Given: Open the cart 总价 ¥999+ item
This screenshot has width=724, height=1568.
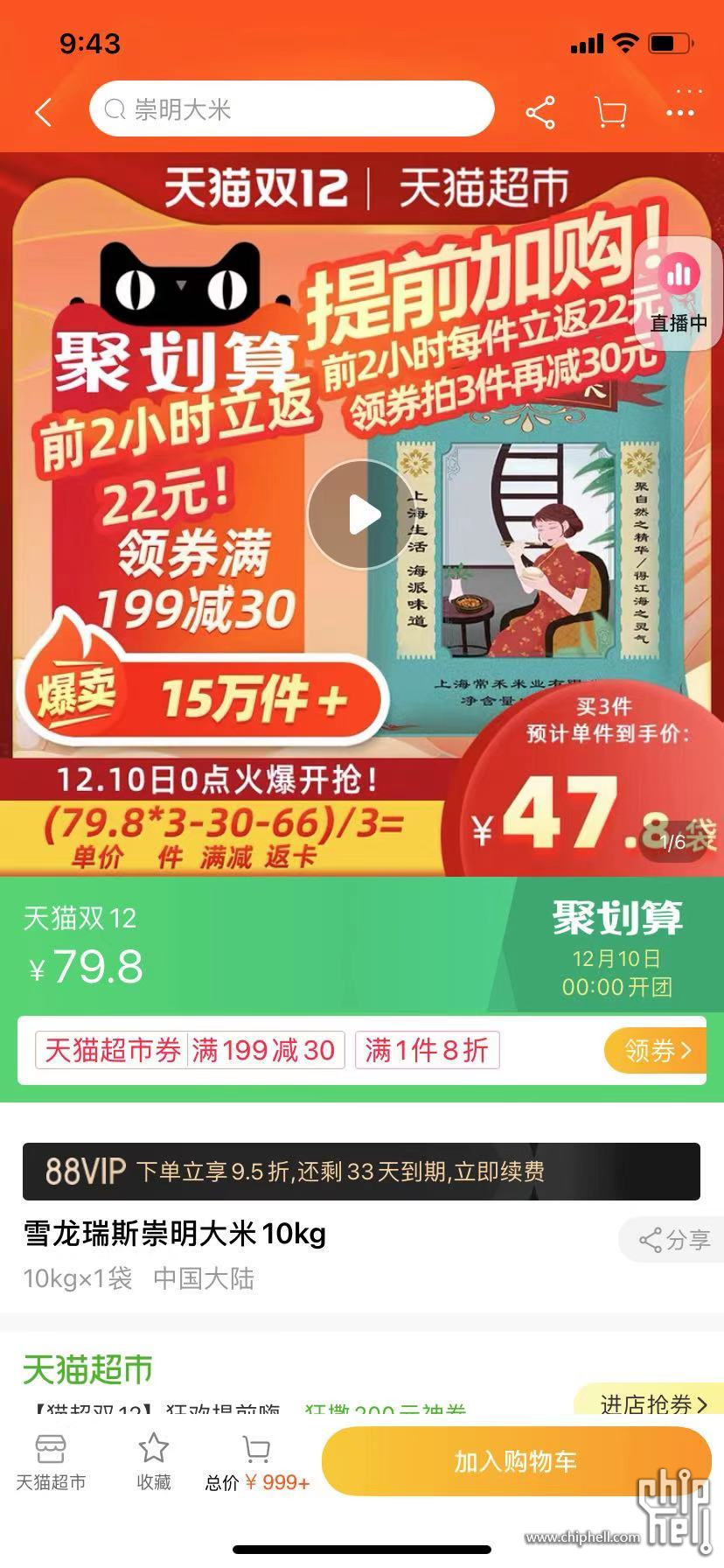Looking at the screenshot, I should click(257, 1463).
